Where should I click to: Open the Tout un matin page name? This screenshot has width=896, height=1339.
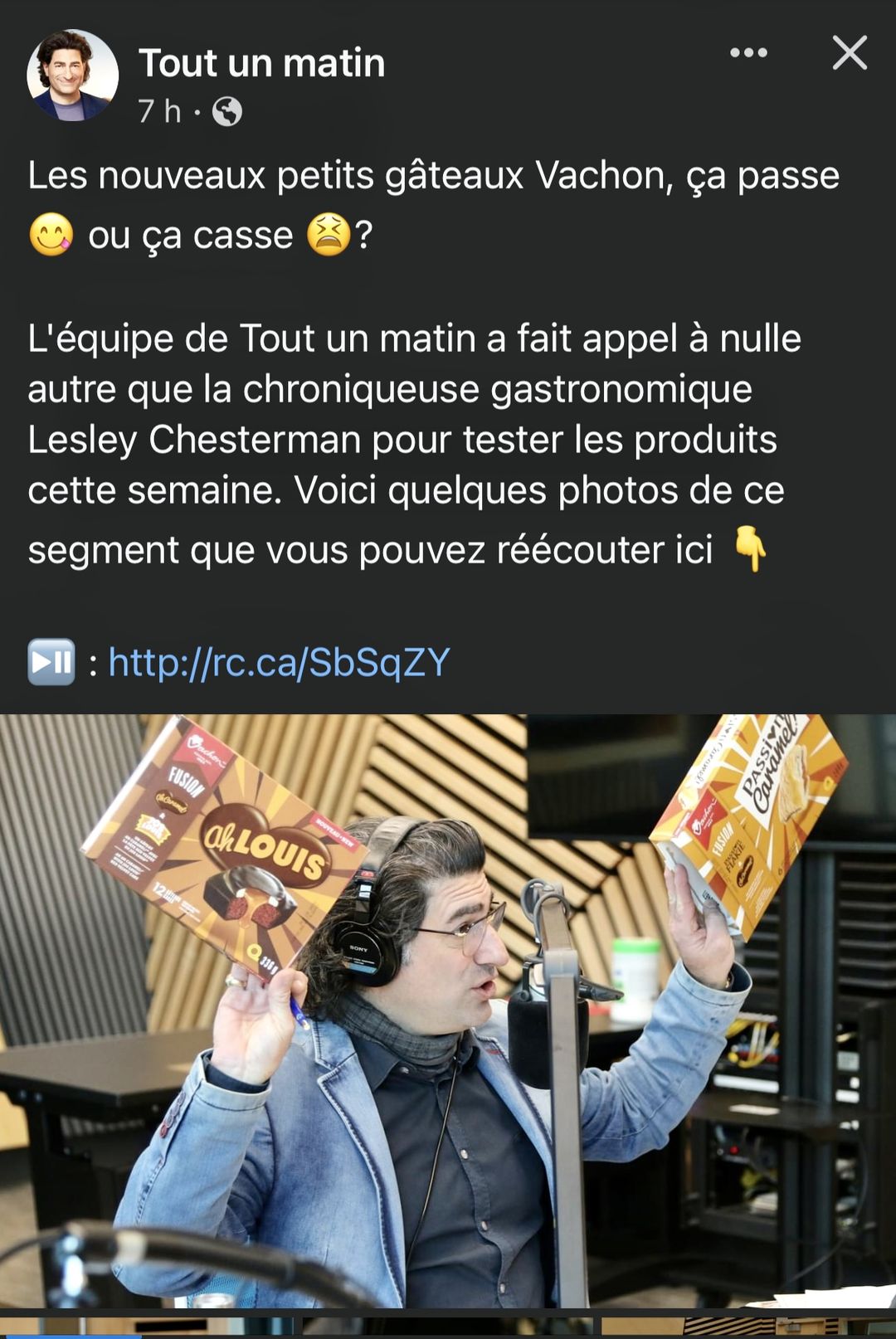tap(261, 63)
